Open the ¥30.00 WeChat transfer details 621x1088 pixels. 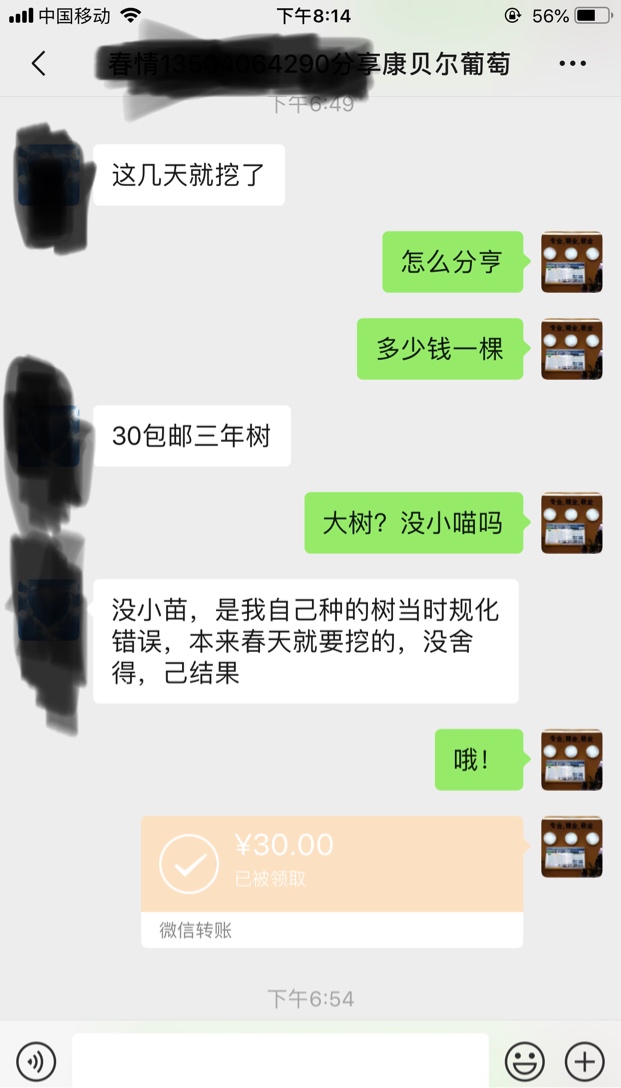coord(332,881)
